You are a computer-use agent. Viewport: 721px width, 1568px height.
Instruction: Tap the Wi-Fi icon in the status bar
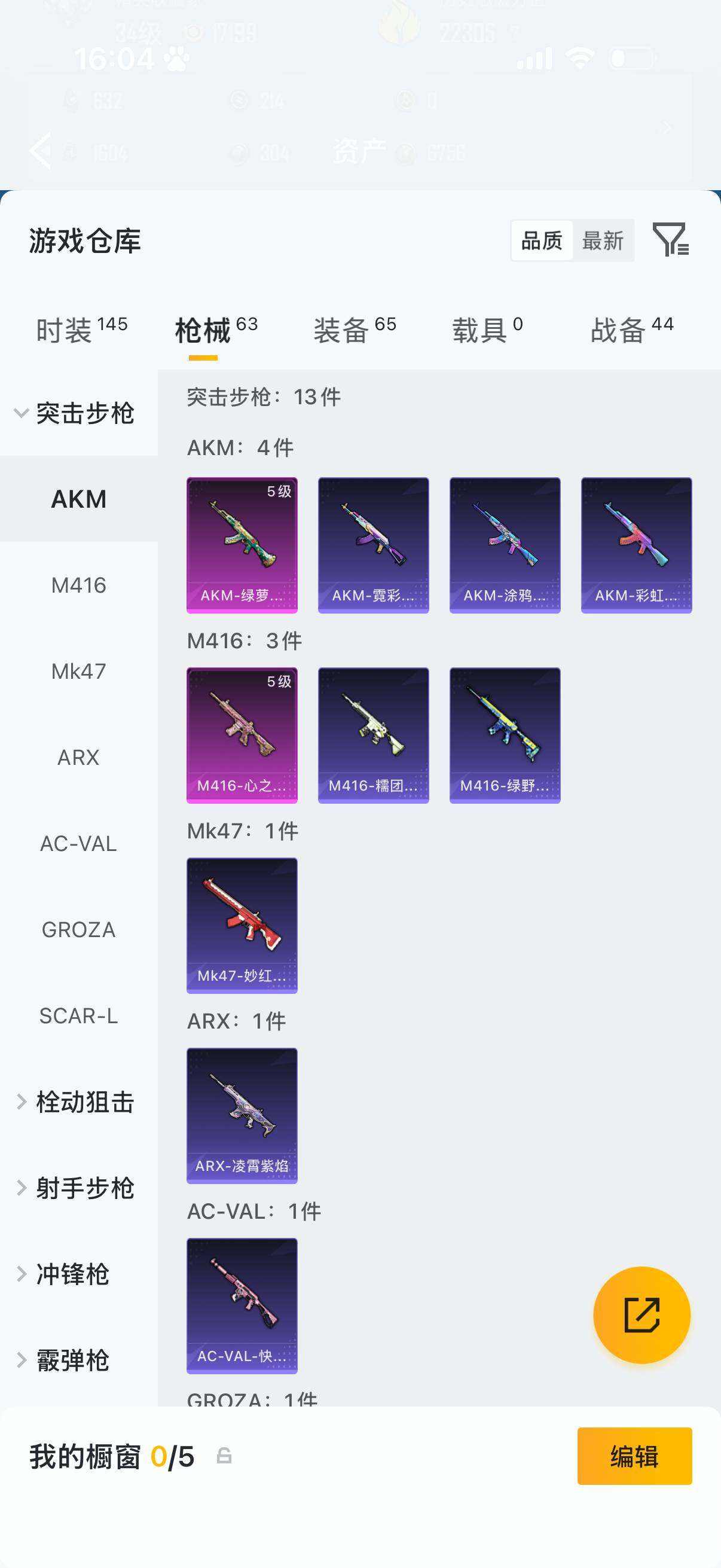579,59
